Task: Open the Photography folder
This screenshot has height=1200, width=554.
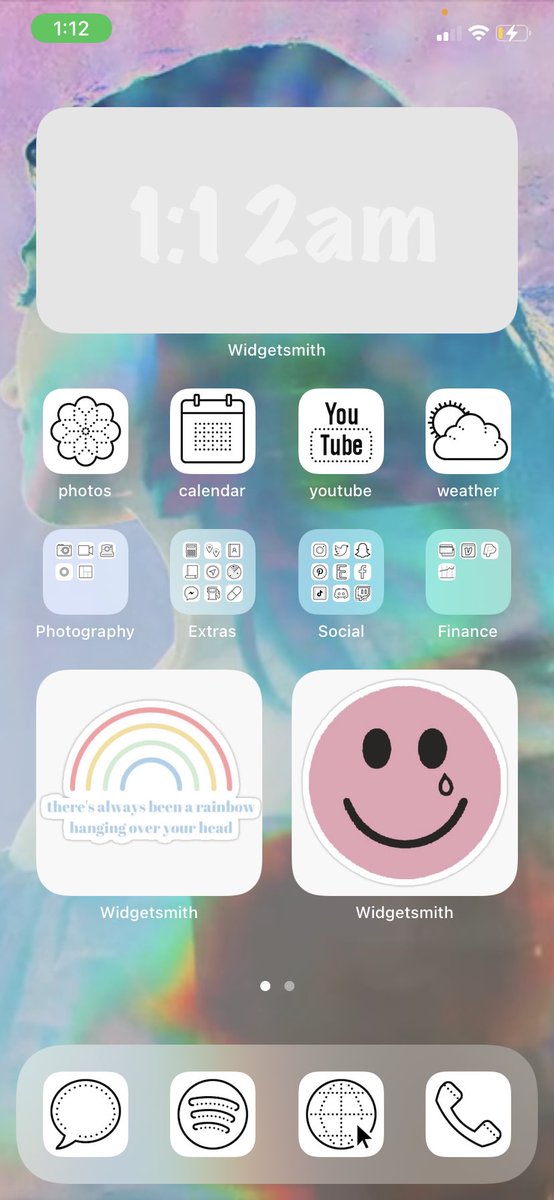Action: click(x=85, y=572)
